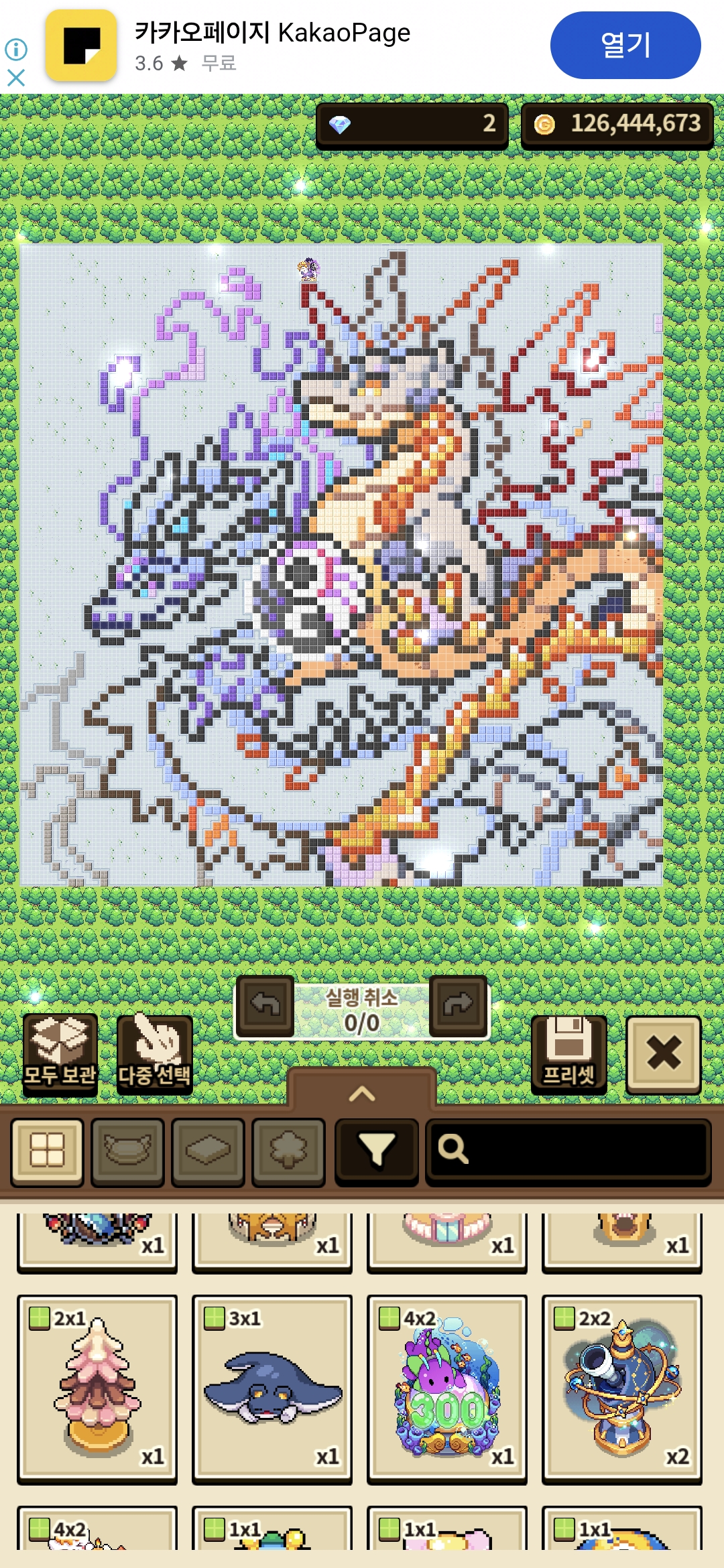Open the 프리셋 preset menu
724x1568 pixels.
568,1053
